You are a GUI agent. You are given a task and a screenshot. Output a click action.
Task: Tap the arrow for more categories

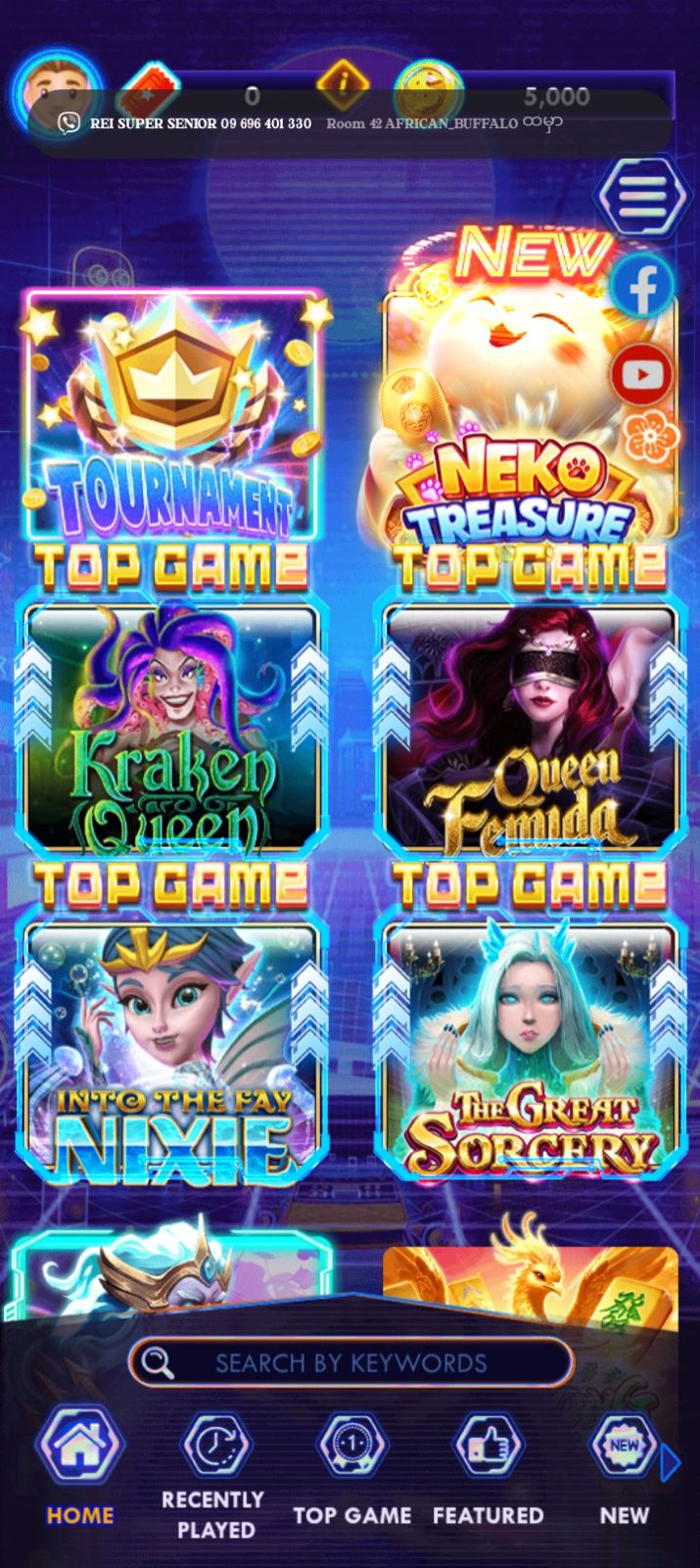(x=671, y=1463)
